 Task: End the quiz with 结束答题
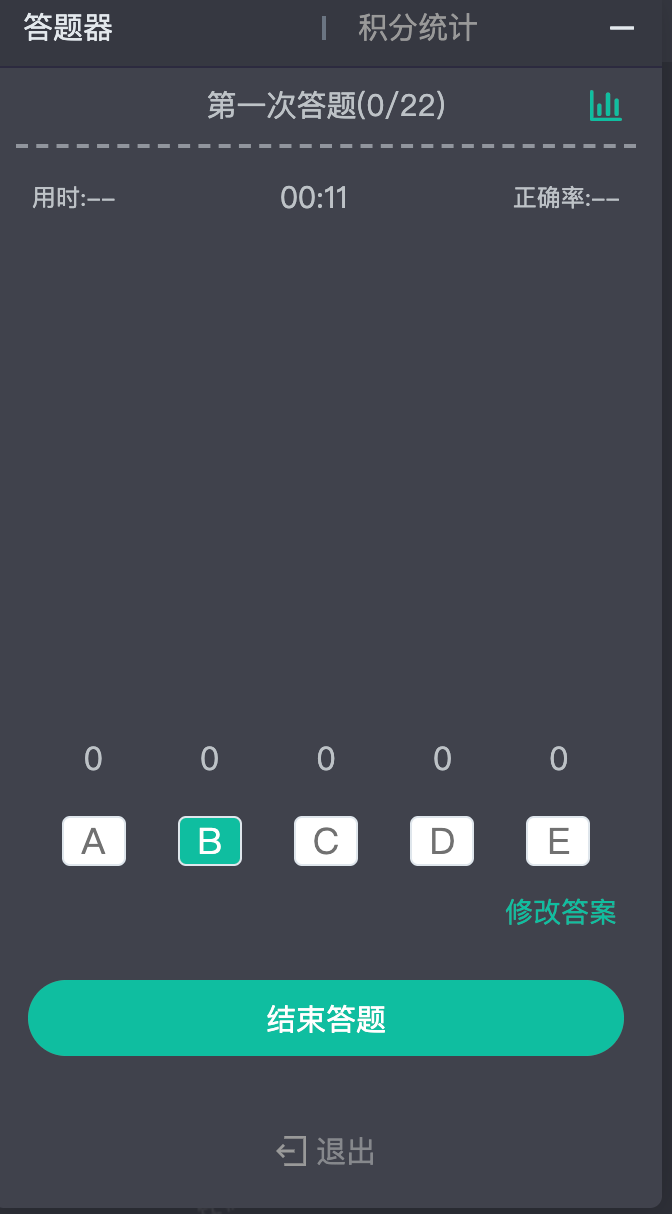tap(326, 1018)
